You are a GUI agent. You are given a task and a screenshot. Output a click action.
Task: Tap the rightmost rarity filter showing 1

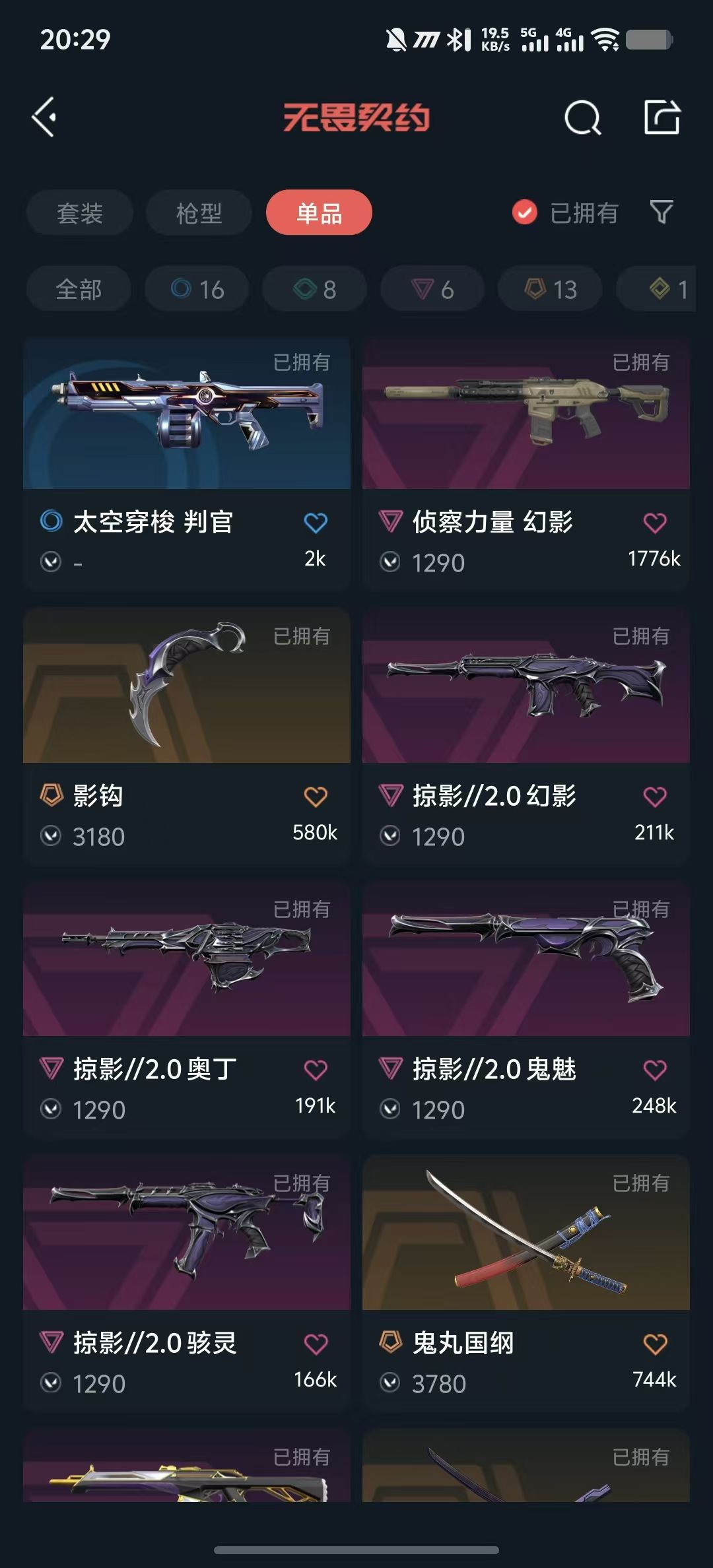(x=663, y=288)
